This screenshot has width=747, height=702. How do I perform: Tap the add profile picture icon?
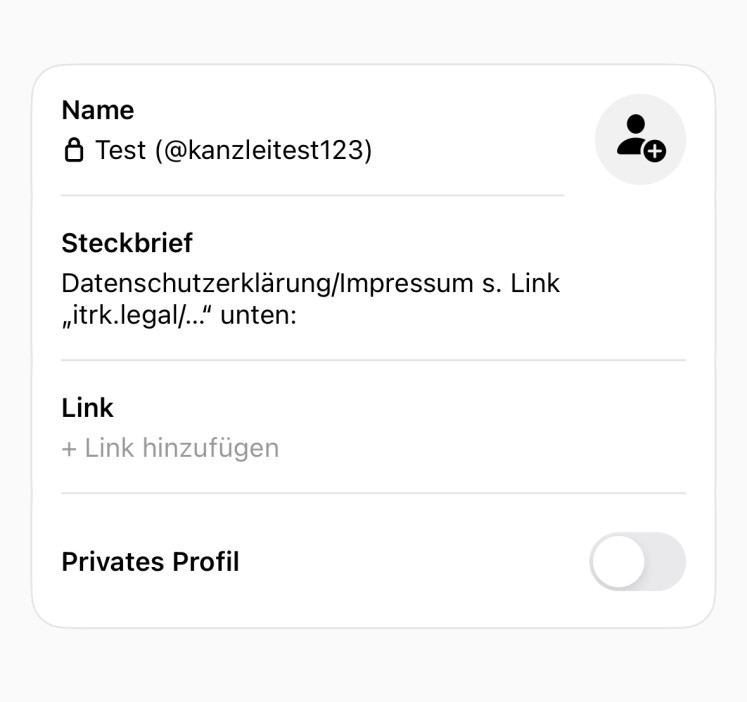click(640, 139)
